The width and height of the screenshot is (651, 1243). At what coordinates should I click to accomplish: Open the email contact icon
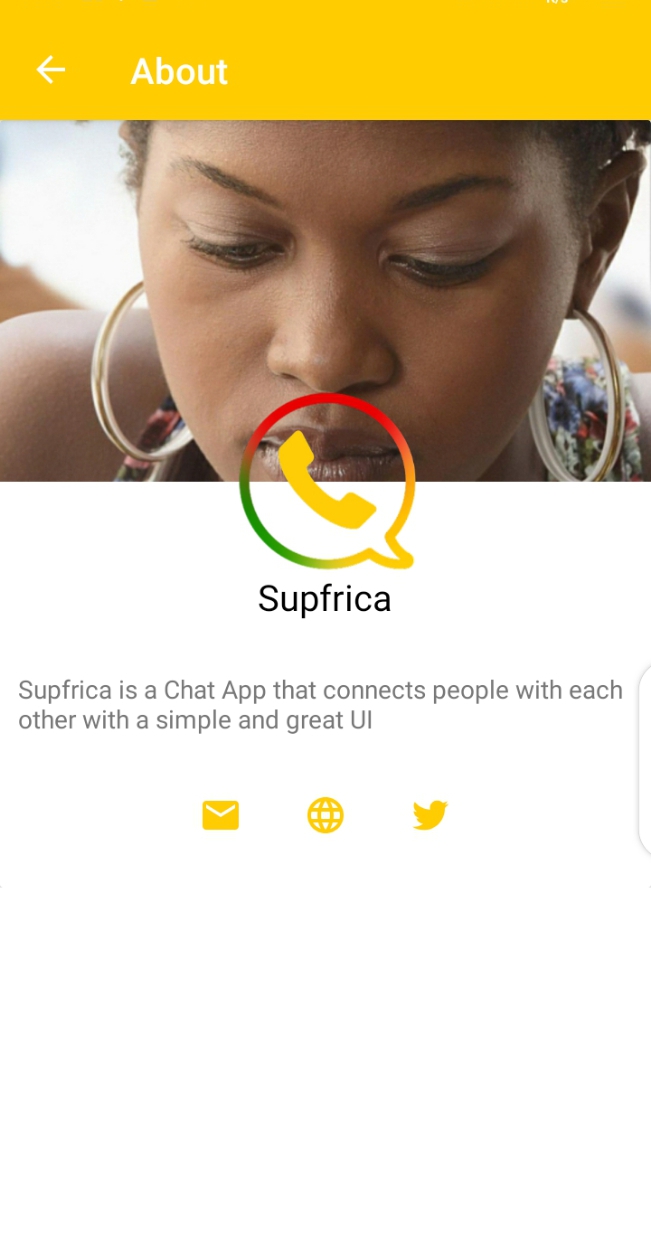click(220, 815)
